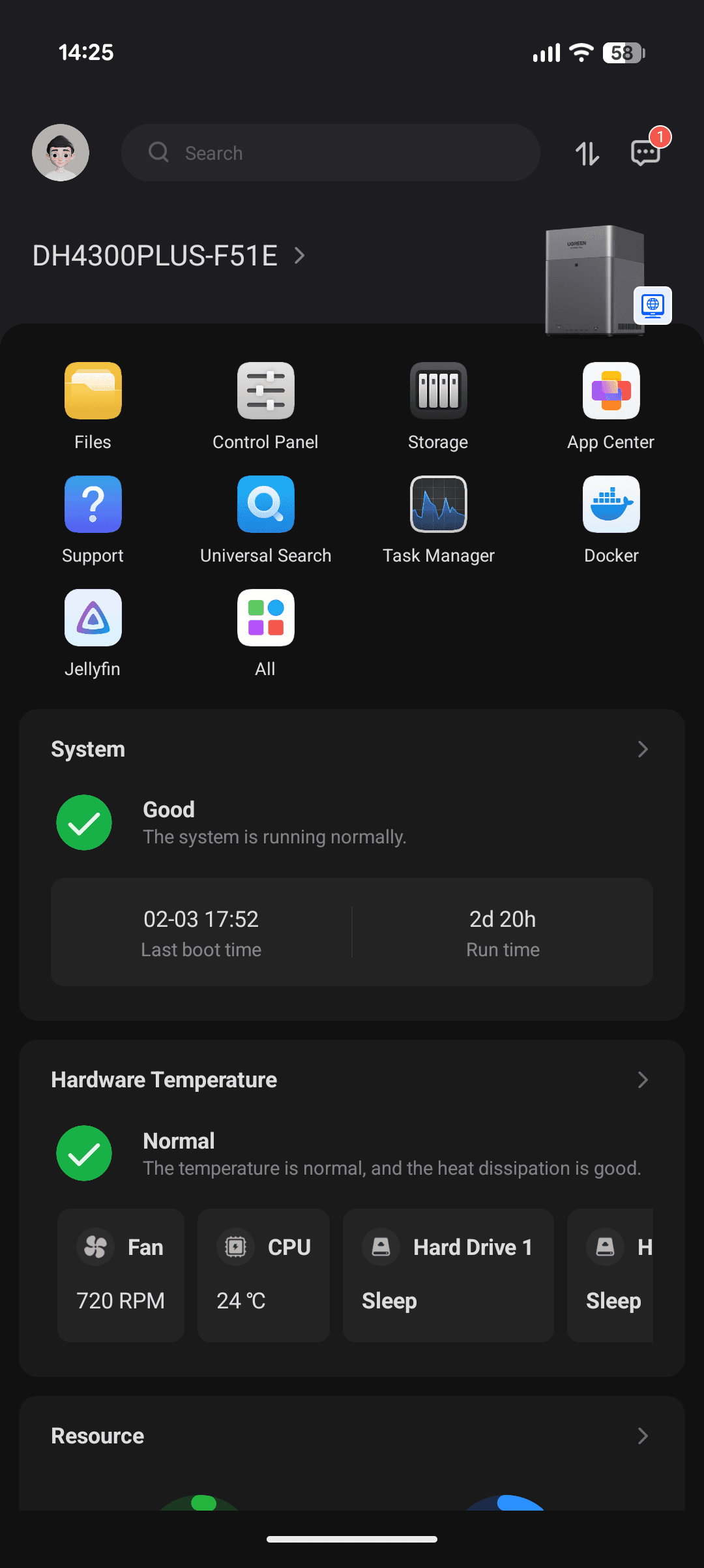Expand the System status card
Screen dimensions: 704x1568
(x=642, y=749)
